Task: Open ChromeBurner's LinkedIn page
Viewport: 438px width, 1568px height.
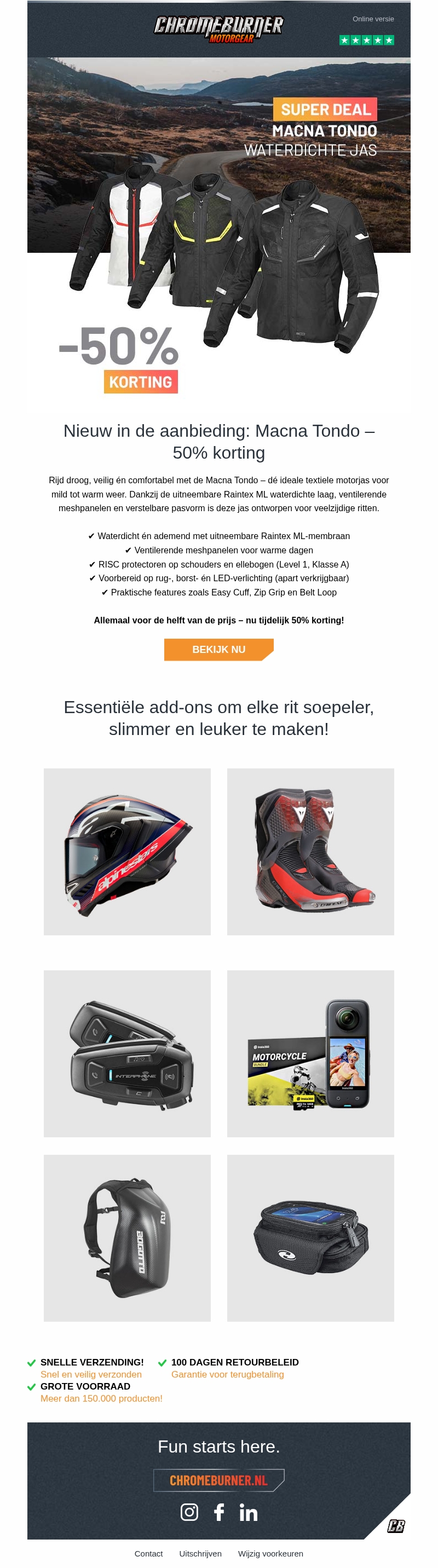Action: click(x=249, y=1513)
